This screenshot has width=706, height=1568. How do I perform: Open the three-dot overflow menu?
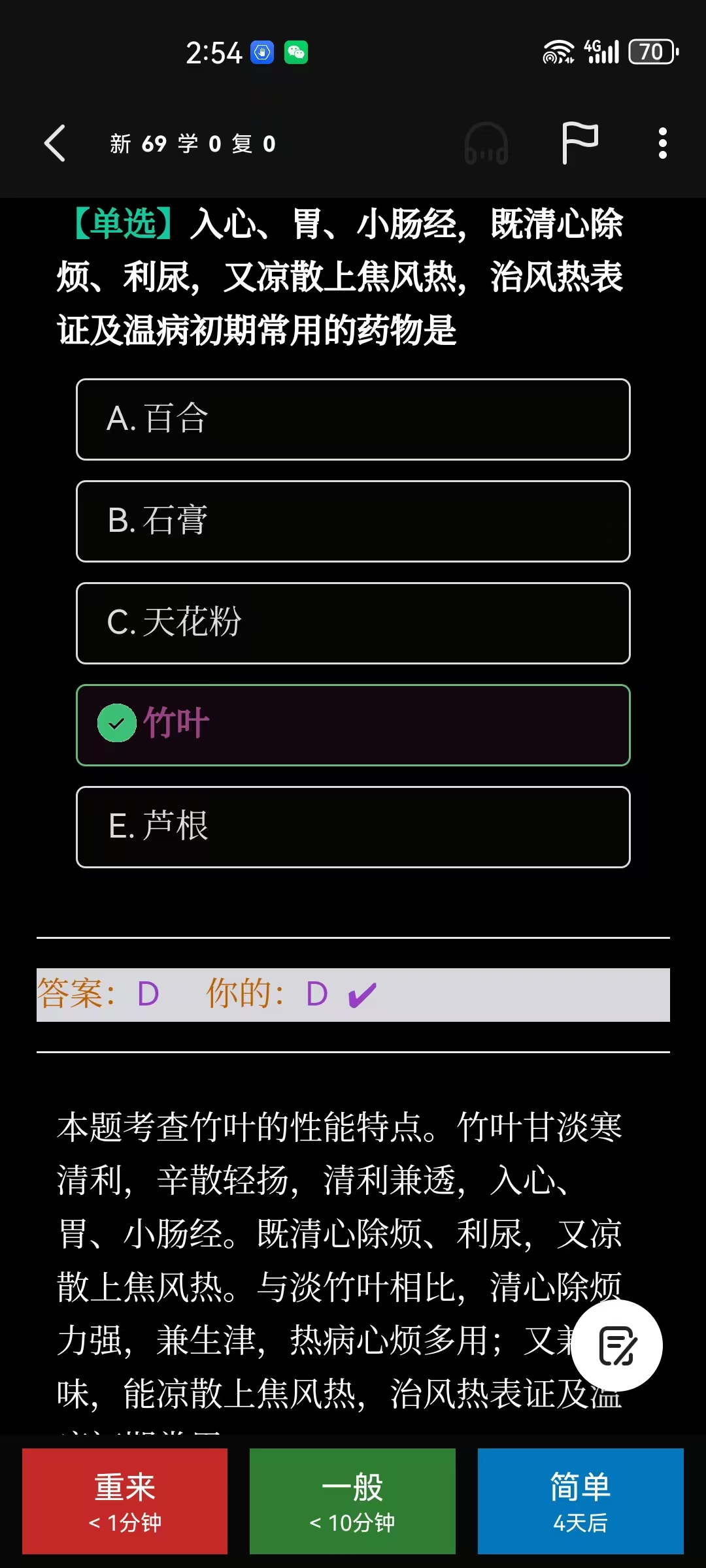click(x=662, y=143)
